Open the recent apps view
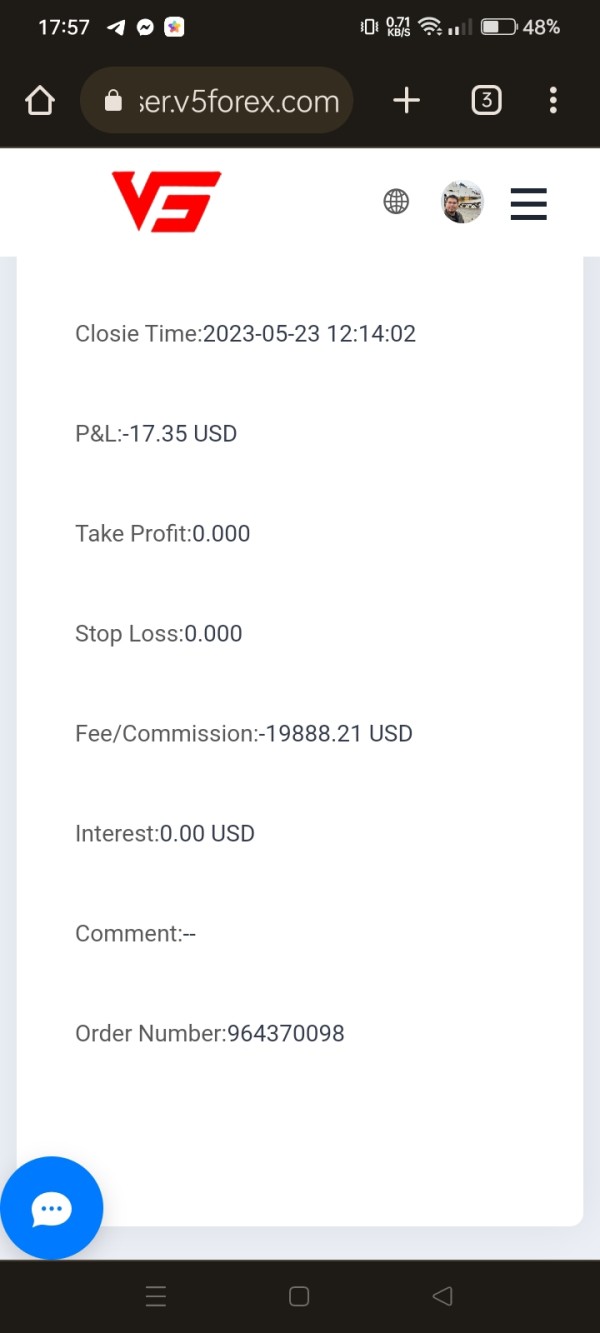 [x=156, y=1296]
